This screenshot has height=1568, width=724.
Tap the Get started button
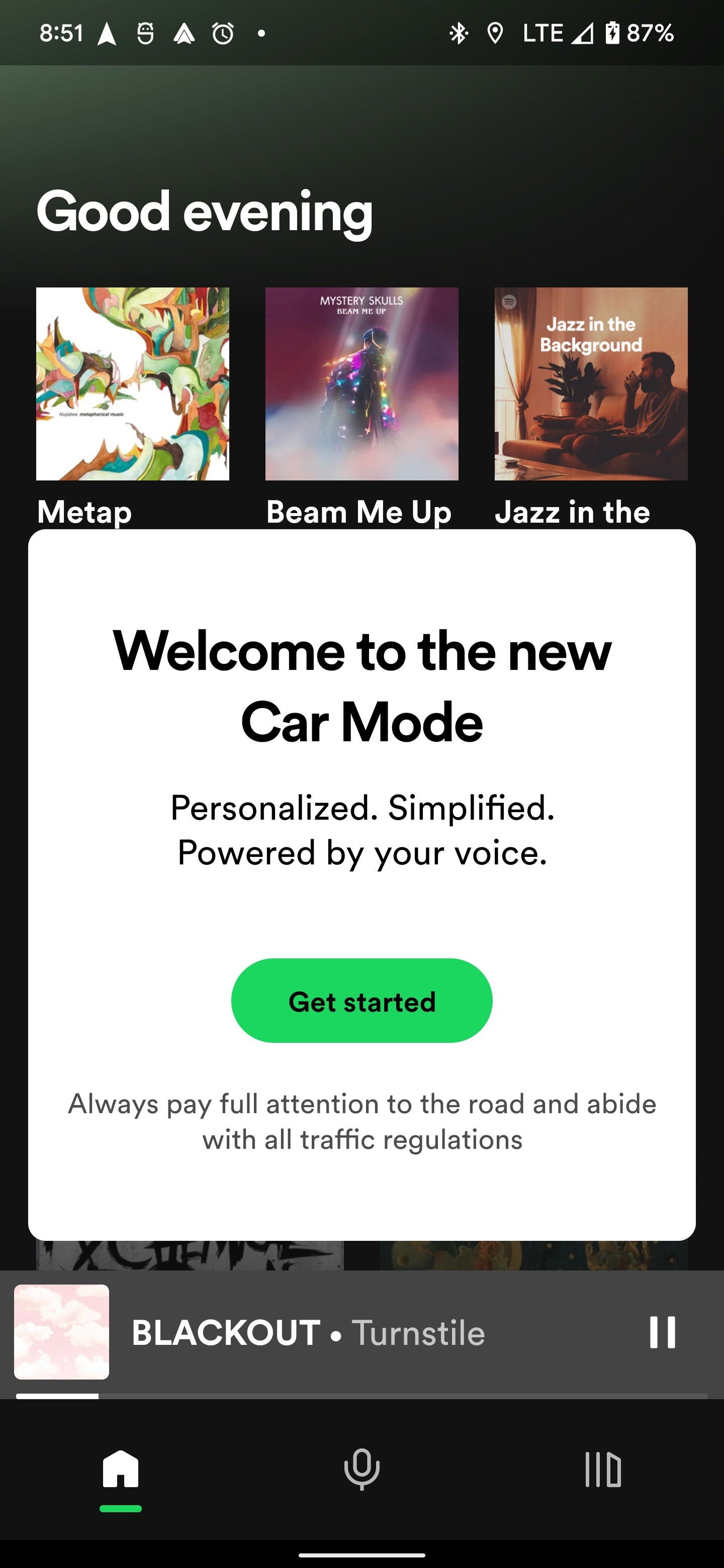coord(361,1001)
